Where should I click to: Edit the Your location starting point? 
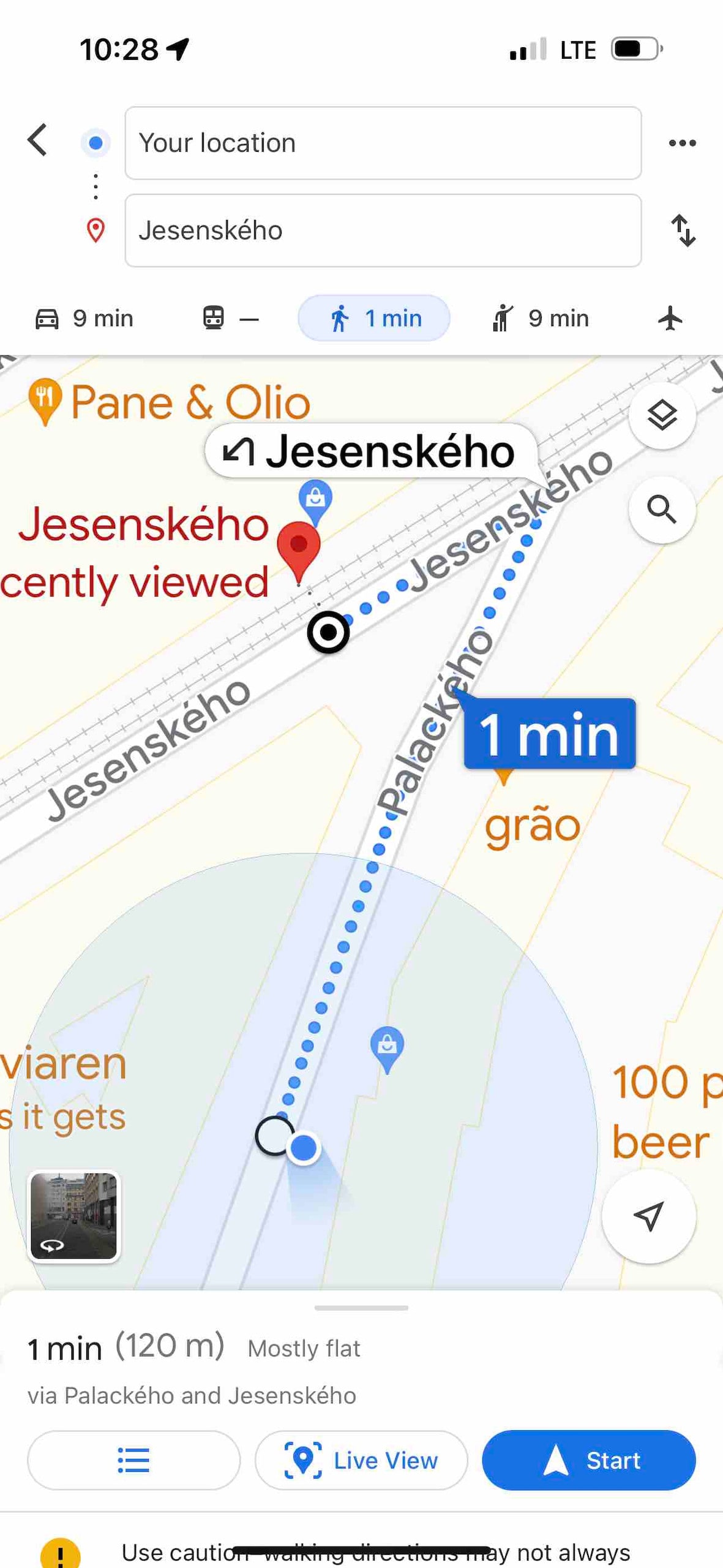point(383,143)
